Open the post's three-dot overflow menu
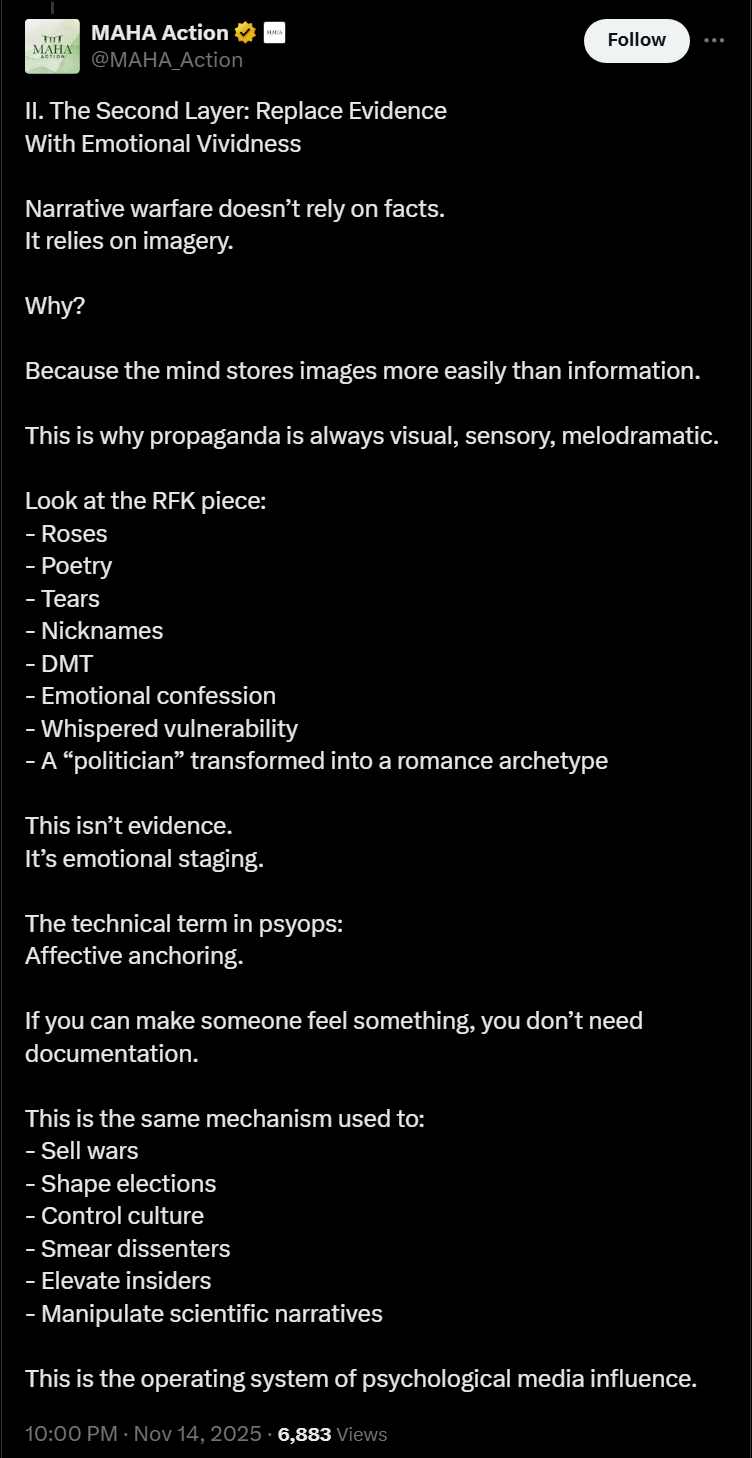The image size is (752, 1458). point(714,40)
